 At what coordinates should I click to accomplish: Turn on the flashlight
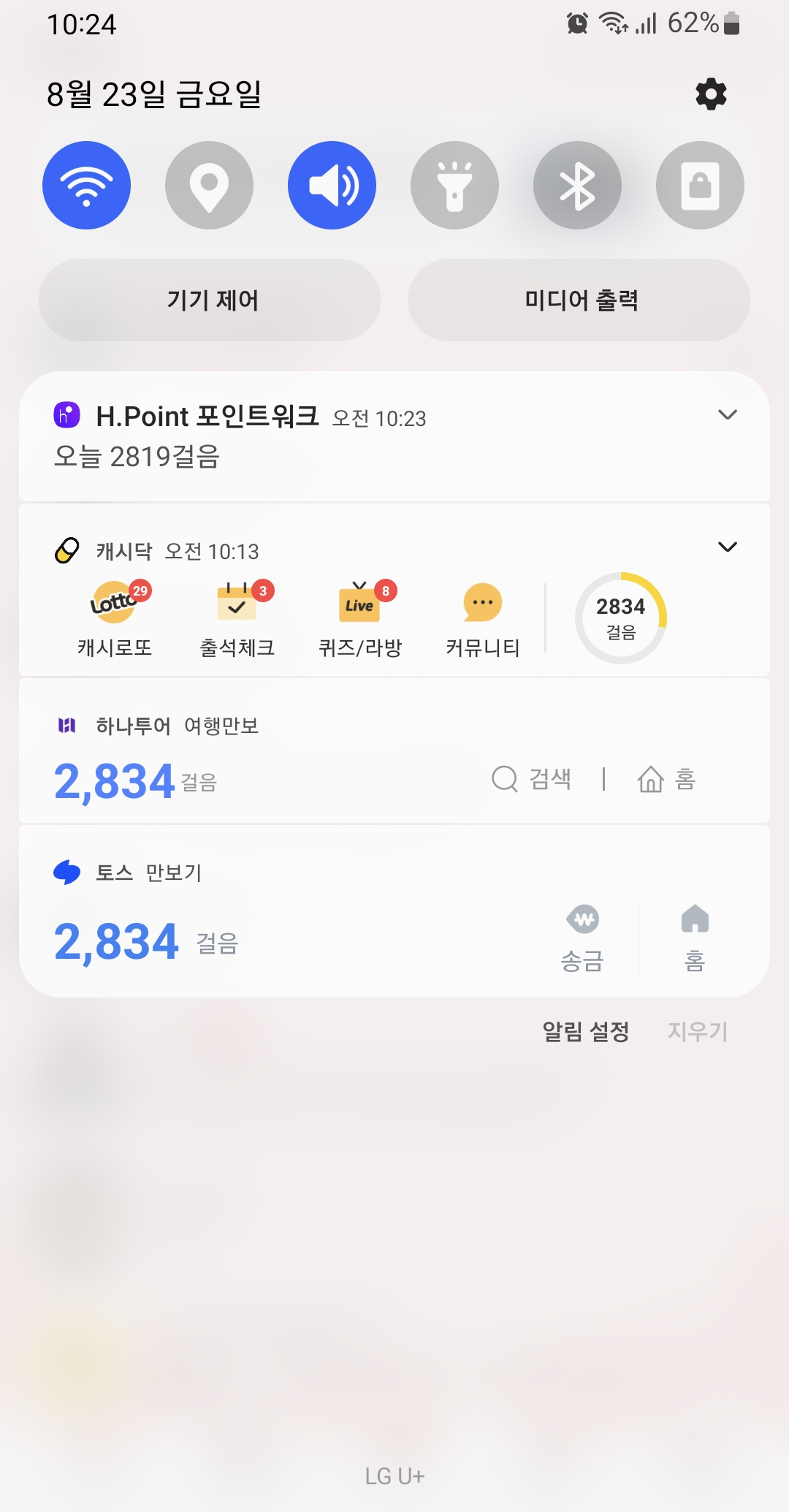pos(454,186)
